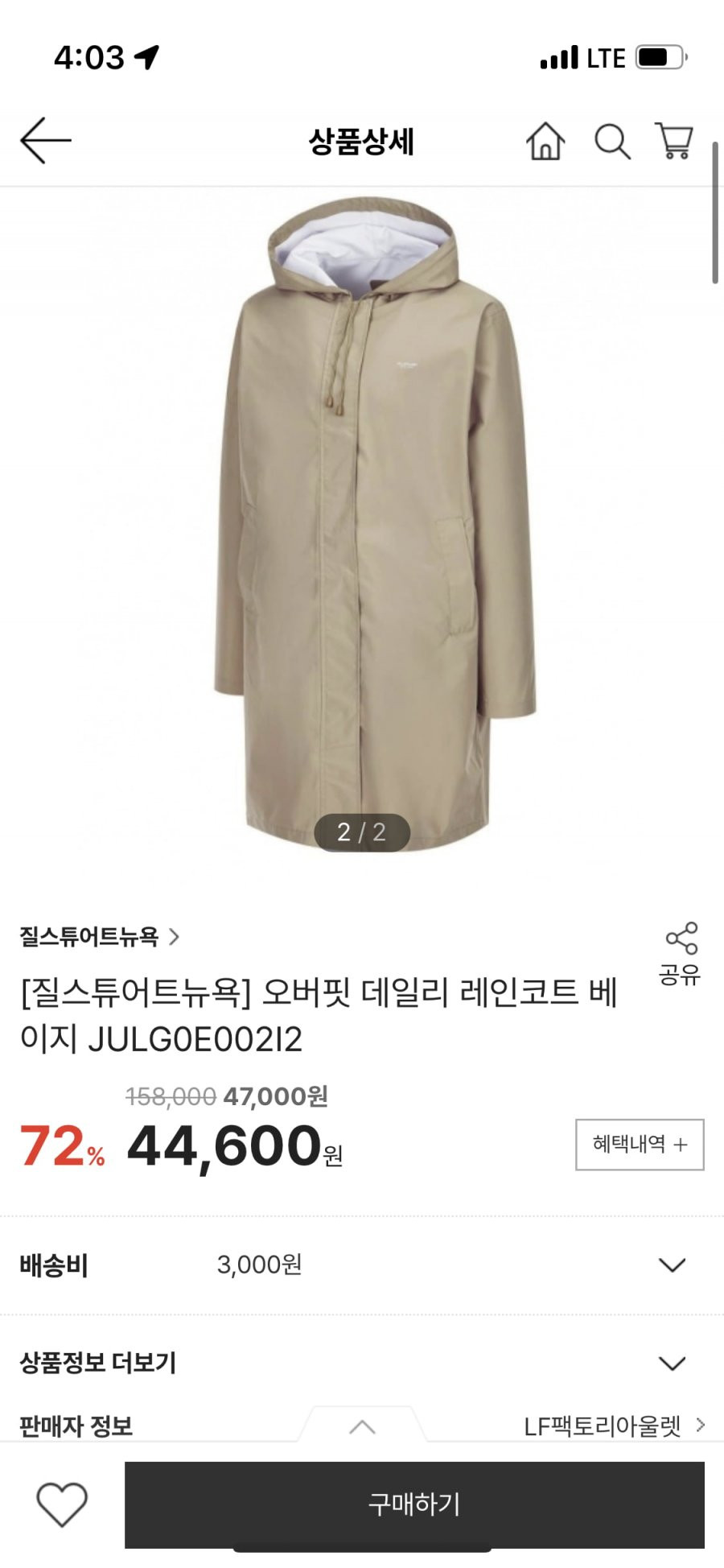This screenshot has height=1568, width=724.
Task: Tap the up-chevron pull tab
Action: [x=362, y=1426]
